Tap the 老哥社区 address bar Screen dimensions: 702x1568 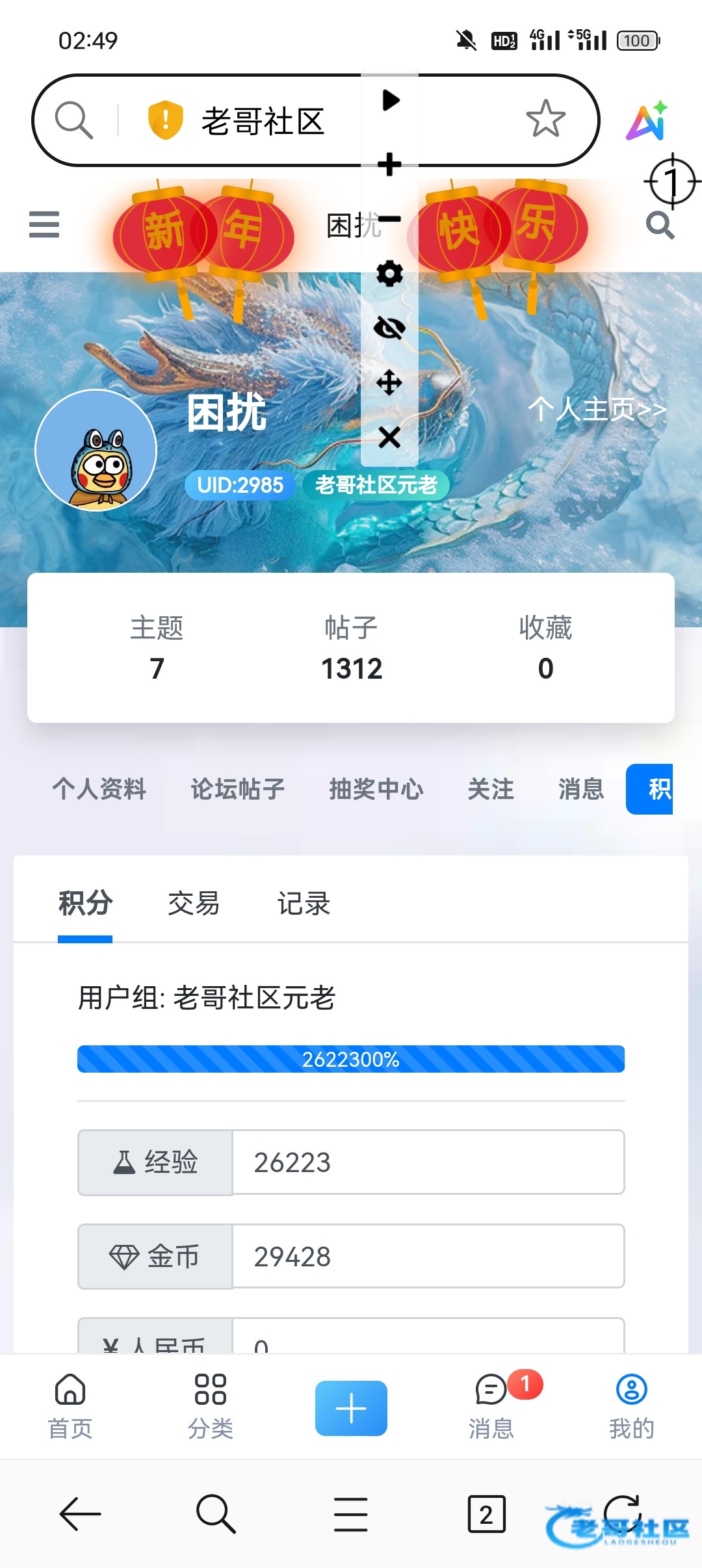[x=260, y=121]
